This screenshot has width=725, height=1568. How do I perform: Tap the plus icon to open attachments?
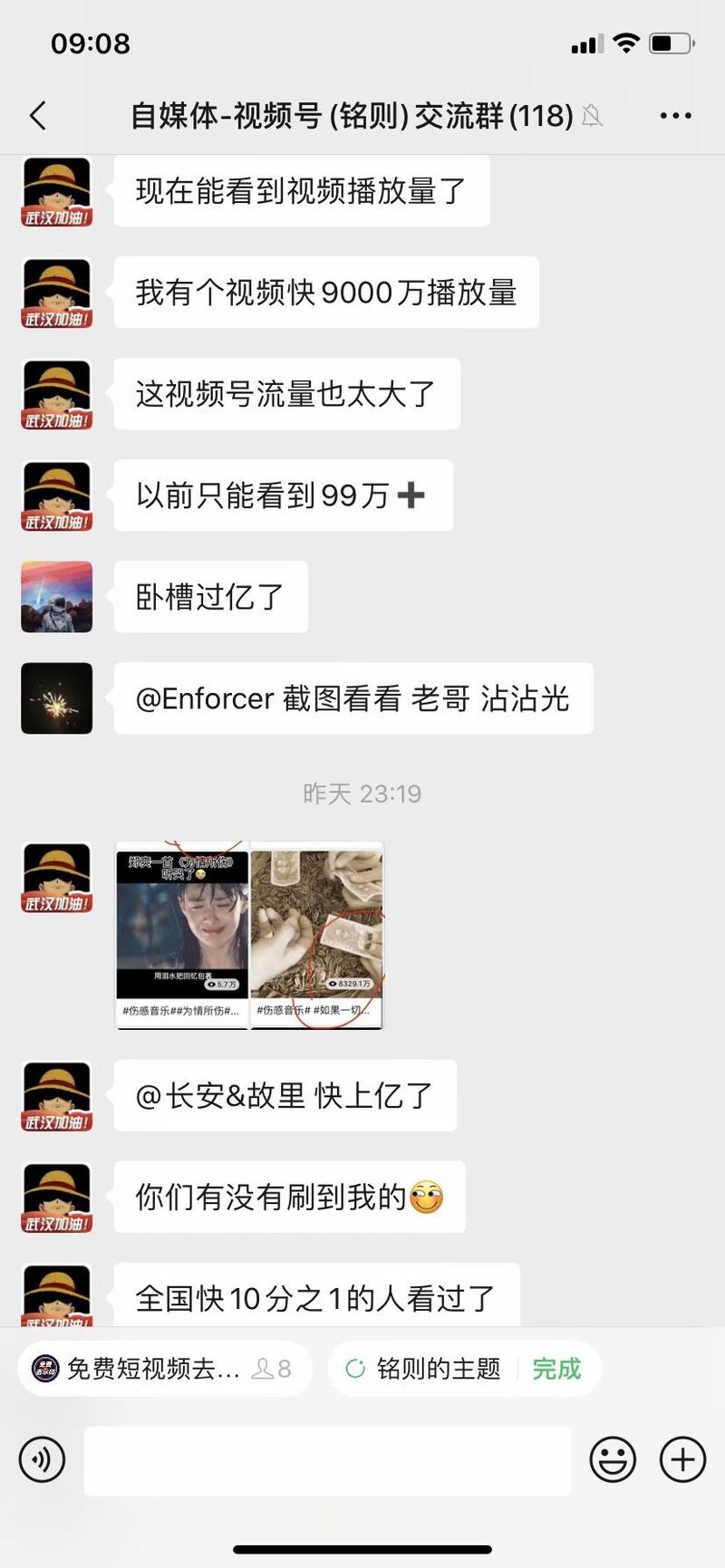[681, 1460]
